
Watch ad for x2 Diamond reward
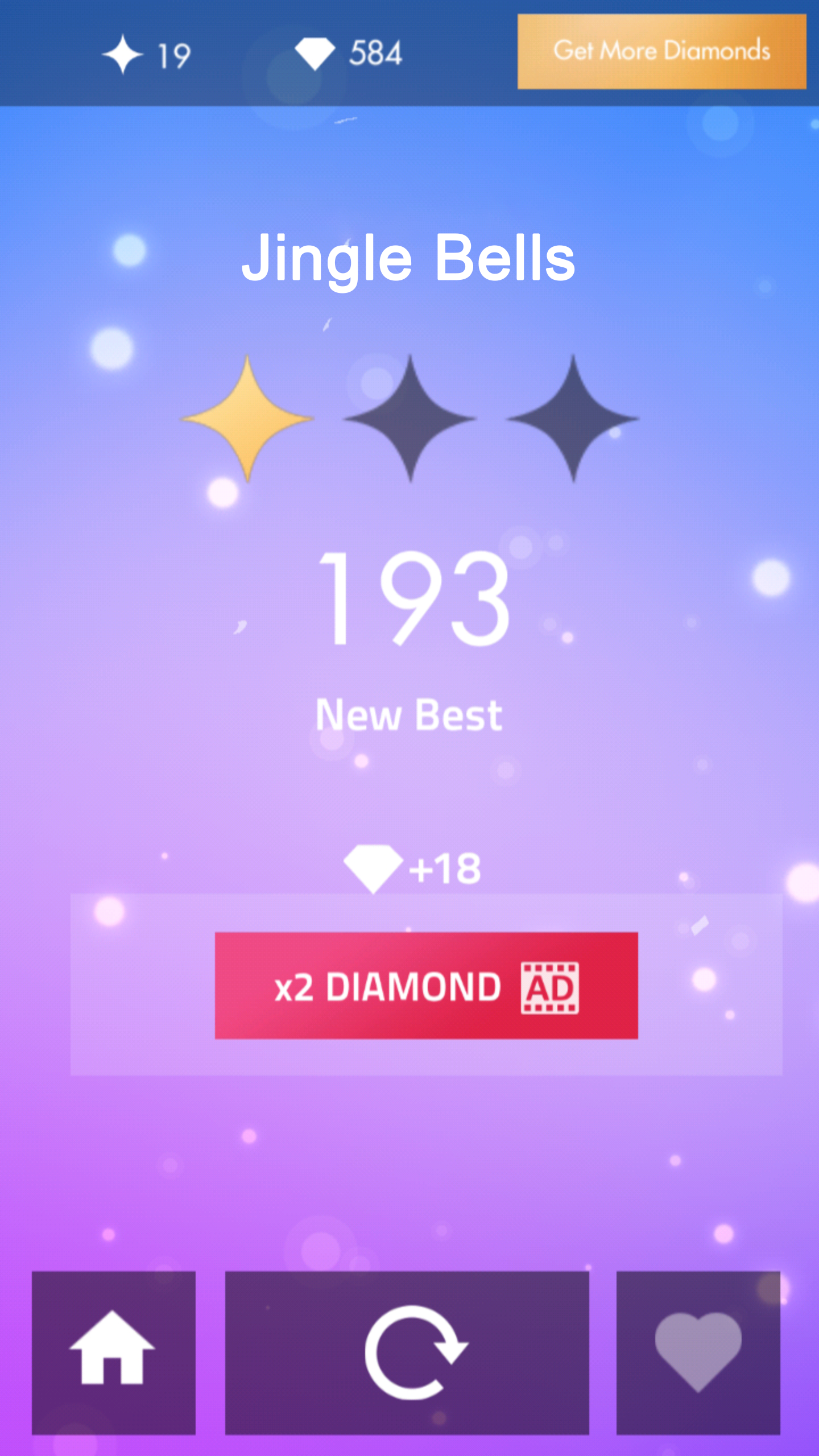(426, 986)
